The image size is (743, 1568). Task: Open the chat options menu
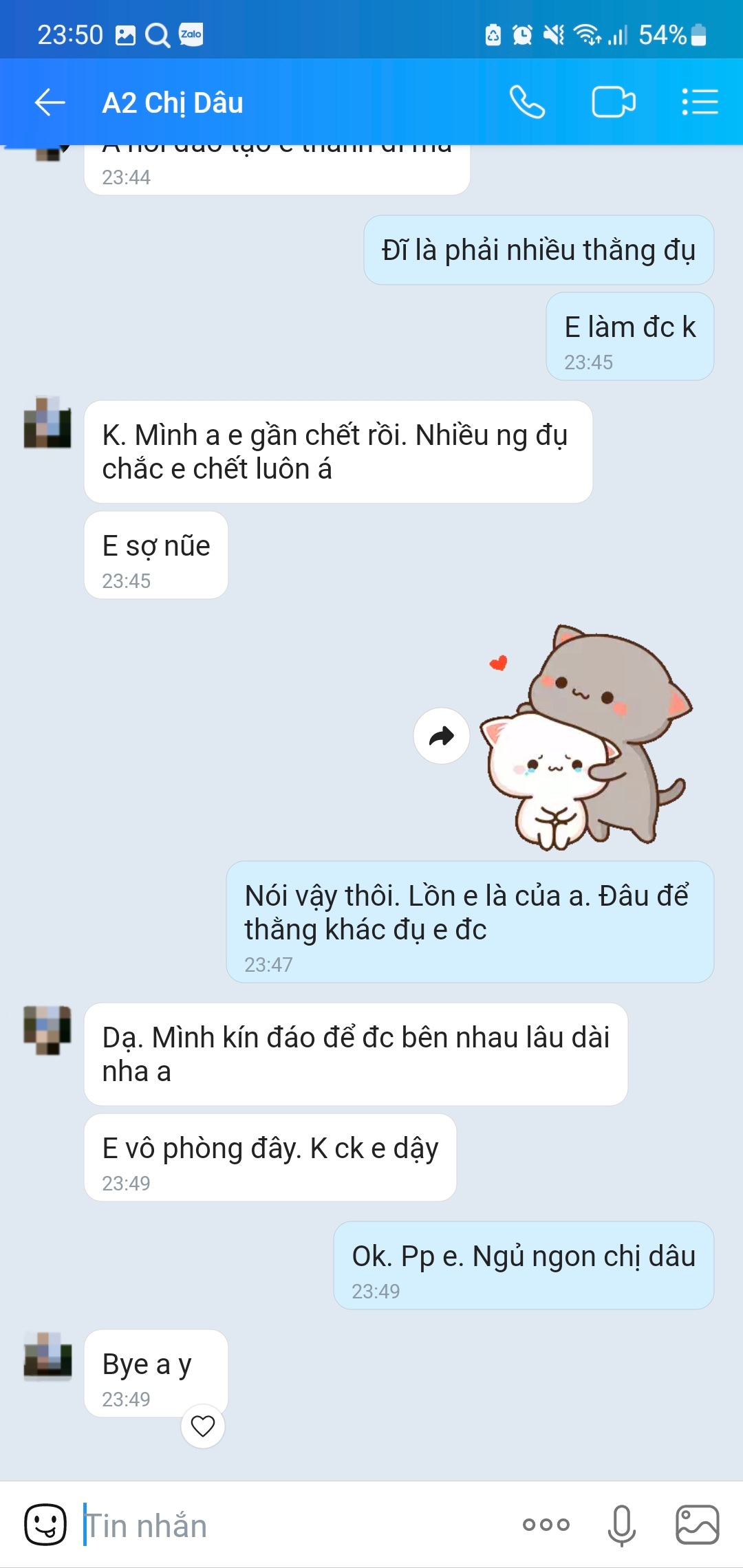[x=700, y=102]
